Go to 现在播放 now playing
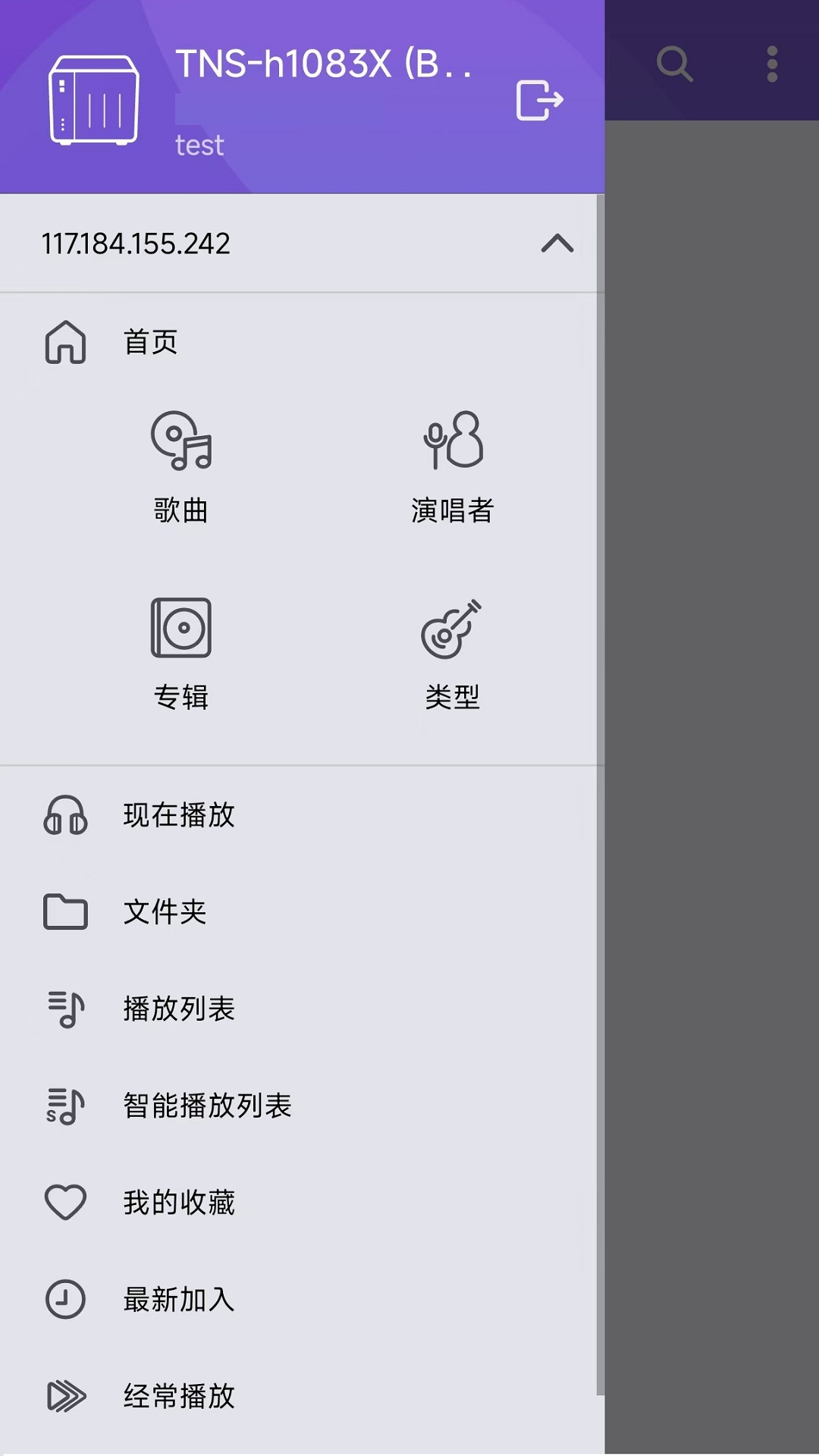819x1456 pixels. click(179, 815)
